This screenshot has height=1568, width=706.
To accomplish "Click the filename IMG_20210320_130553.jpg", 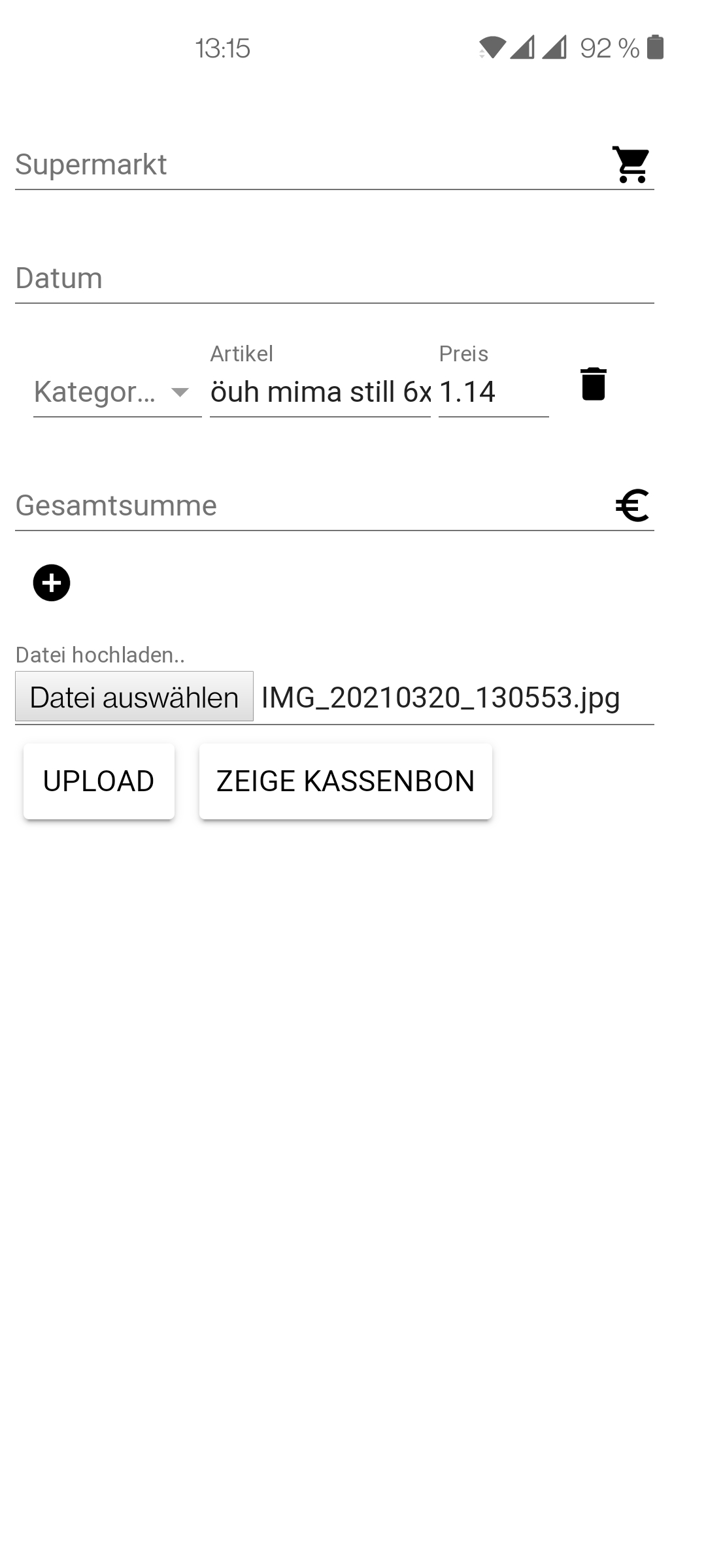I will 439,698.
